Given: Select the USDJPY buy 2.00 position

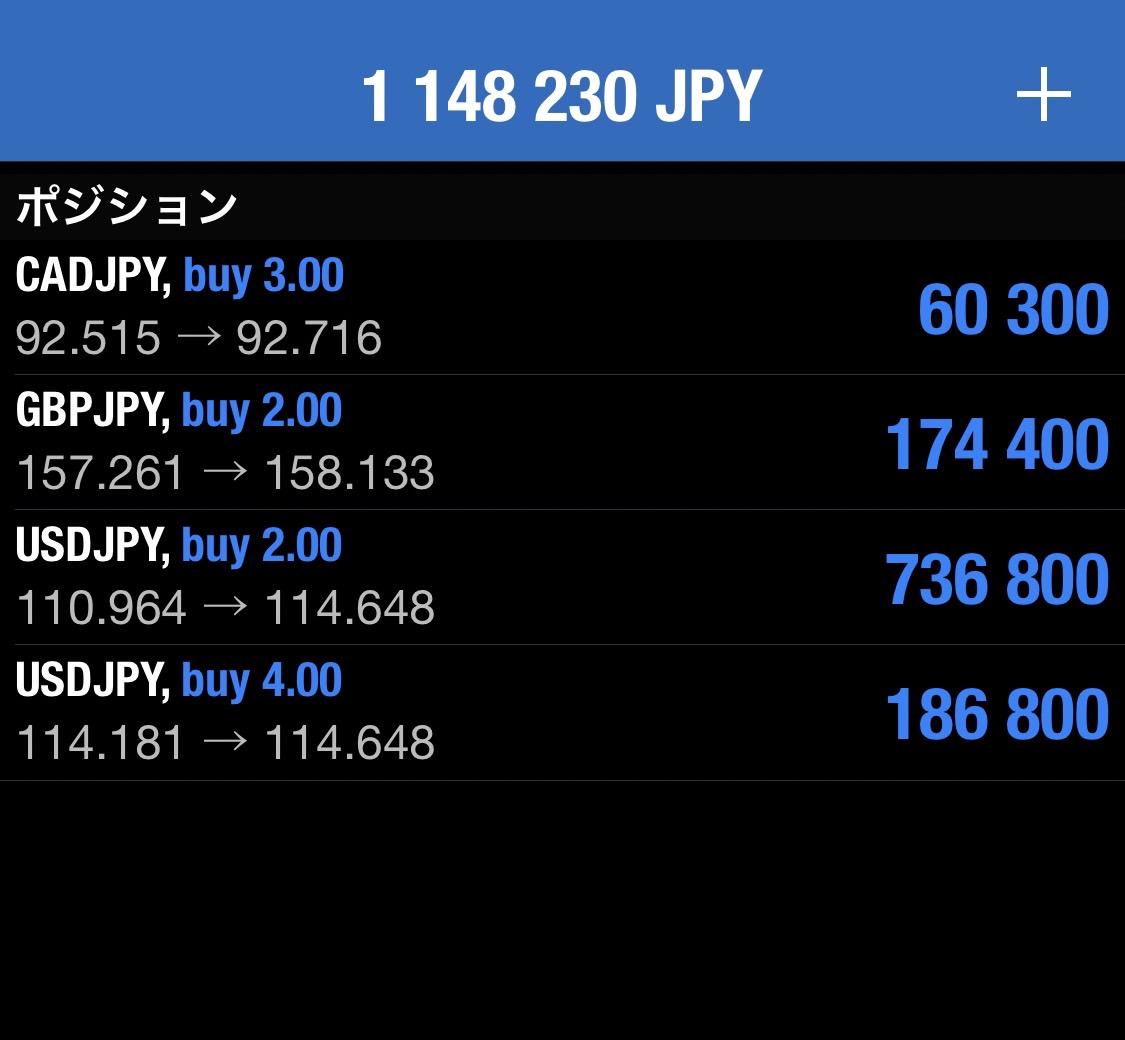Looking at the screenshot, I should [560, 577].
